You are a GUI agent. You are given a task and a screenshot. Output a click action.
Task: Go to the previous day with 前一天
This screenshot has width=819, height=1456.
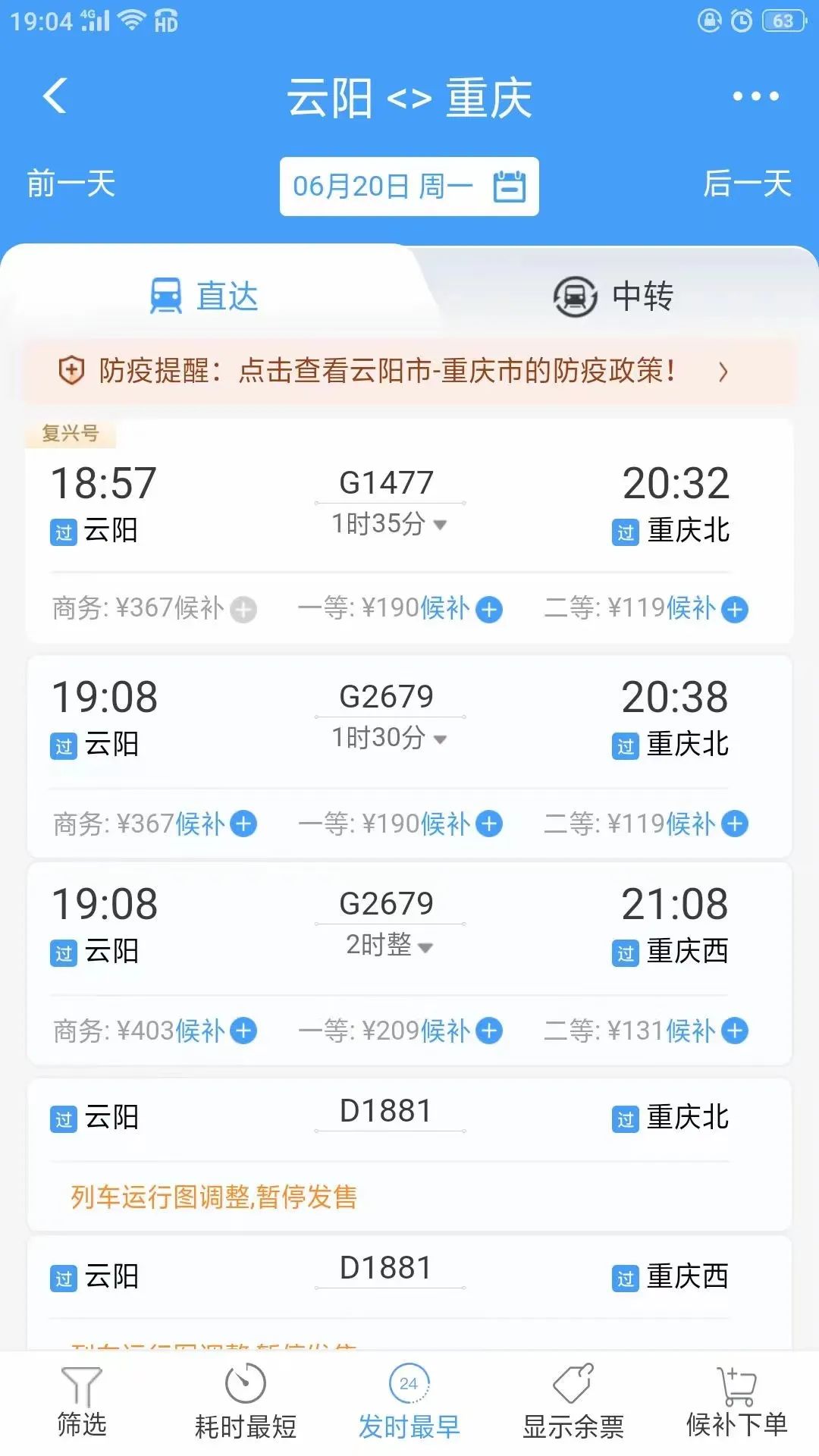(68, 186)
